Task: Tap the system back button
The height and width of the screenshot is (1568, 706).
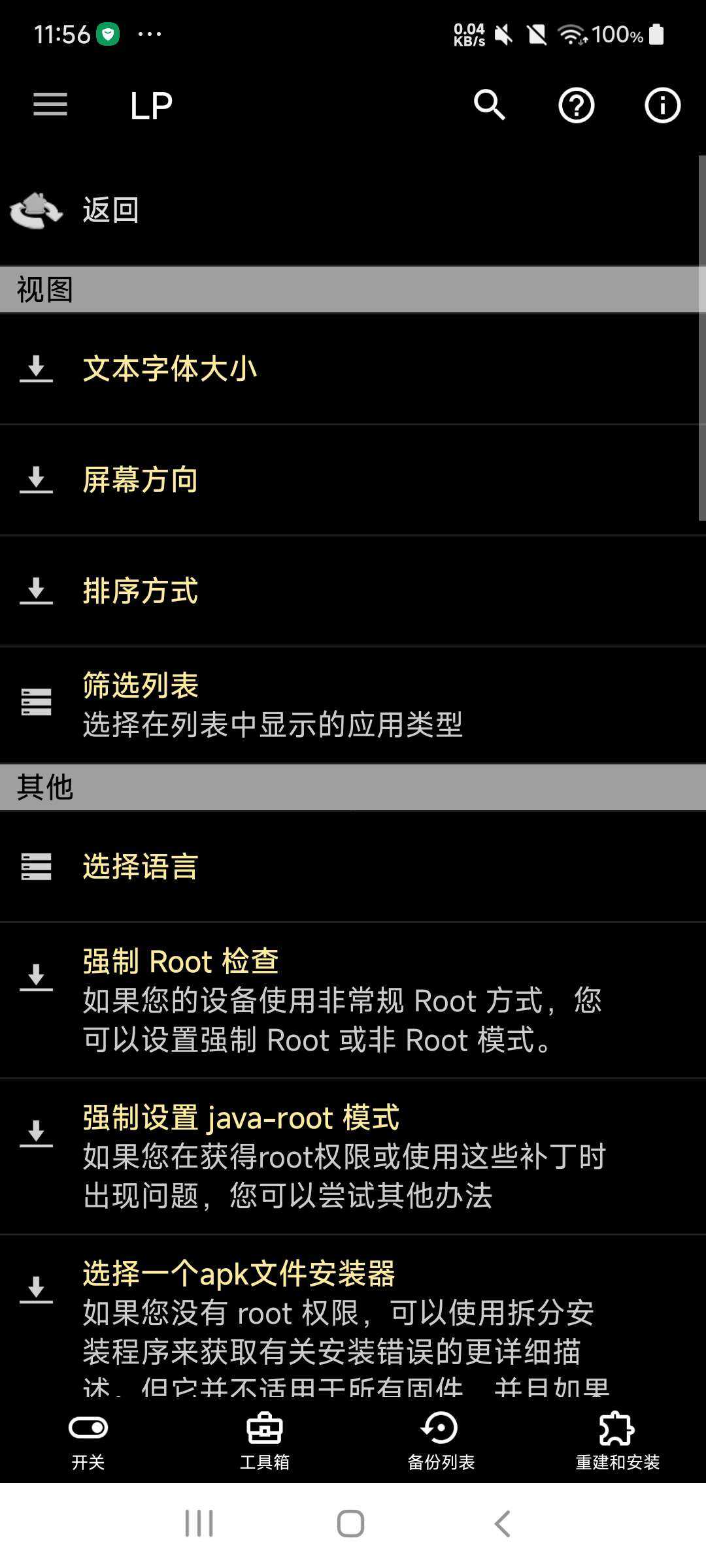Action: 502,1524
